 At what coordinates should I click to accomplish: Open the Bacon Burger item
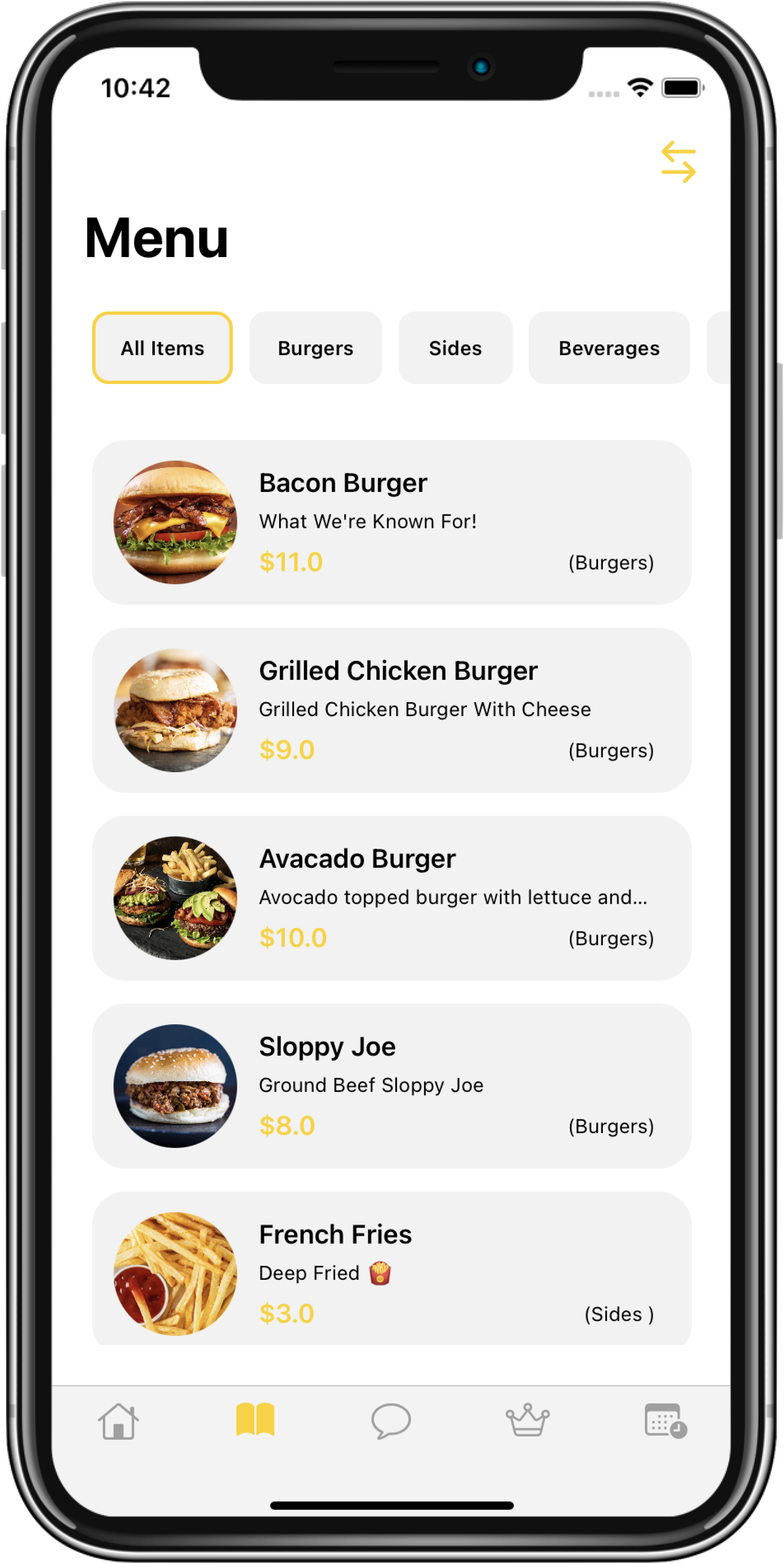click(391, 522)
